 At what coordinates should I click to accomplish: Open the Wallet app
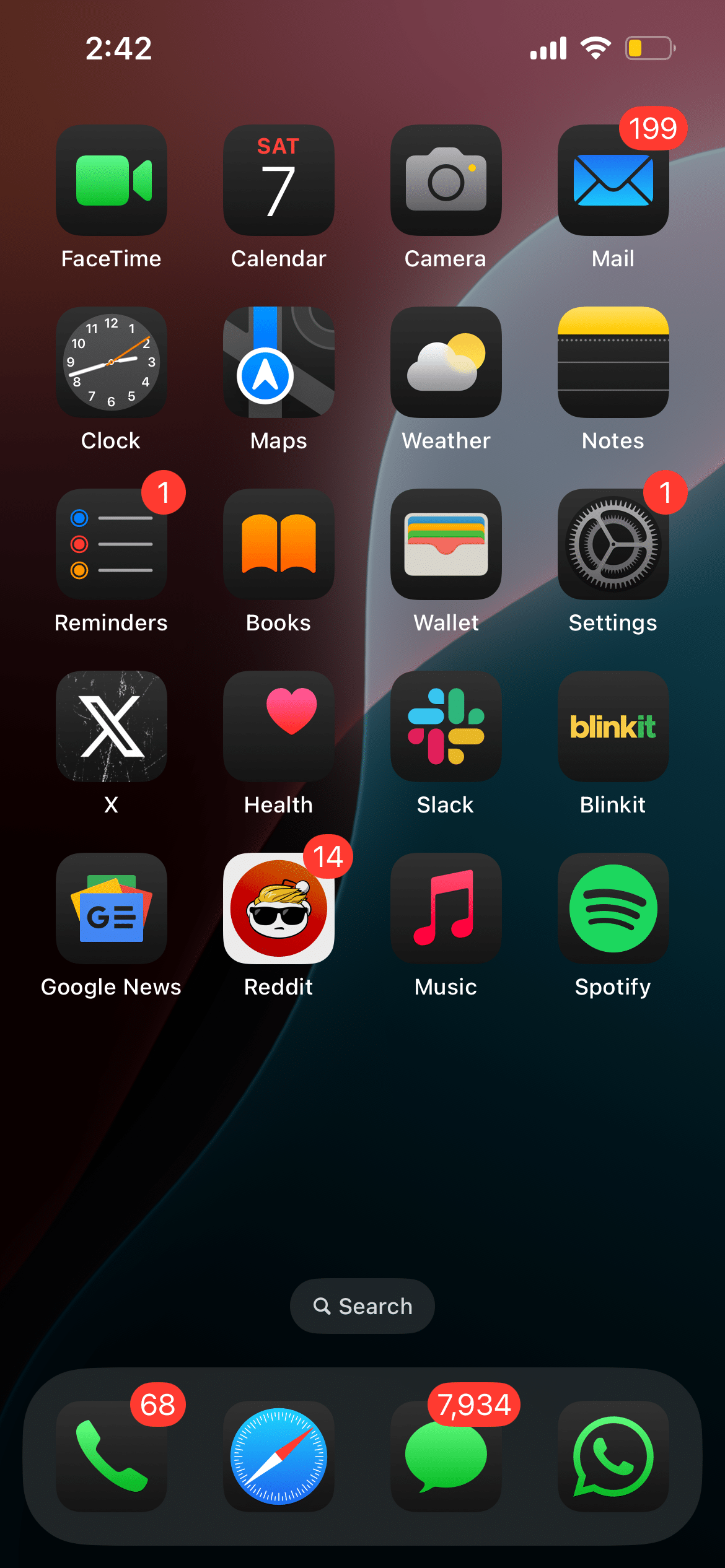click(x=446, y=544)
